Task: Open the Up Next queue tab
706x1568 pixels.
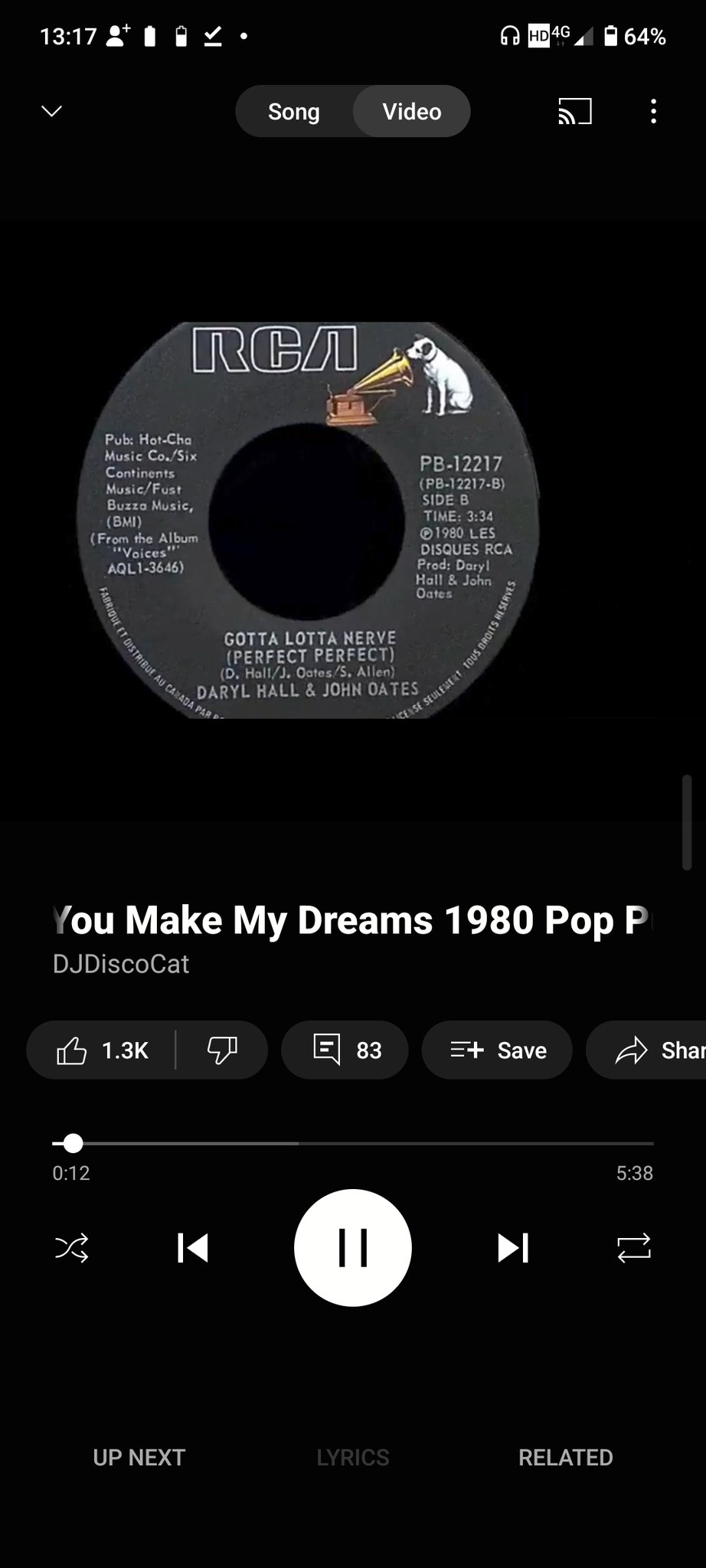Action: click(x=139, y=1457)
